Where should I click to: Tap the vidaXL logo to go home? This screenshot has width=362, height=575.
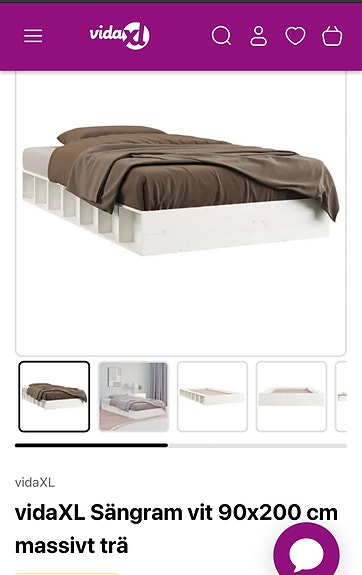[x=120, y=36]
